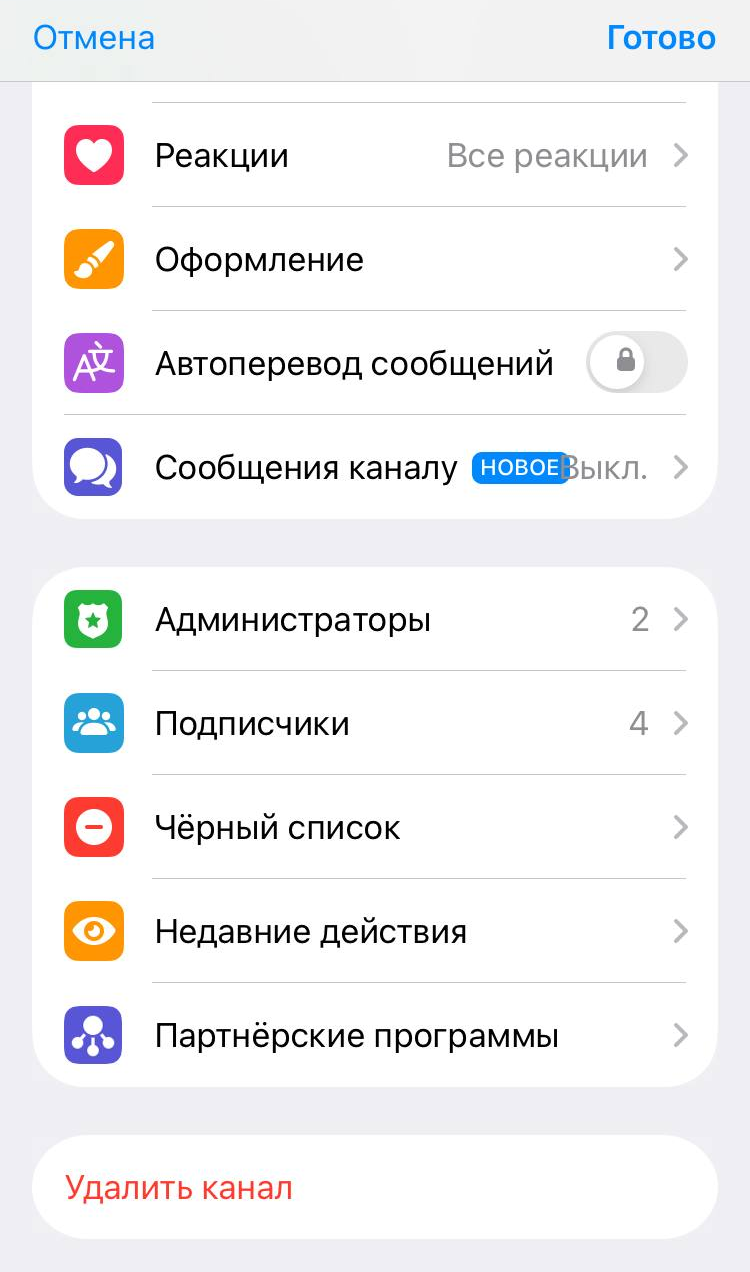Screen dimensions: 750x1272
Task: Select the paintbrush Оформление icon
Action: [x=93, y=259]
